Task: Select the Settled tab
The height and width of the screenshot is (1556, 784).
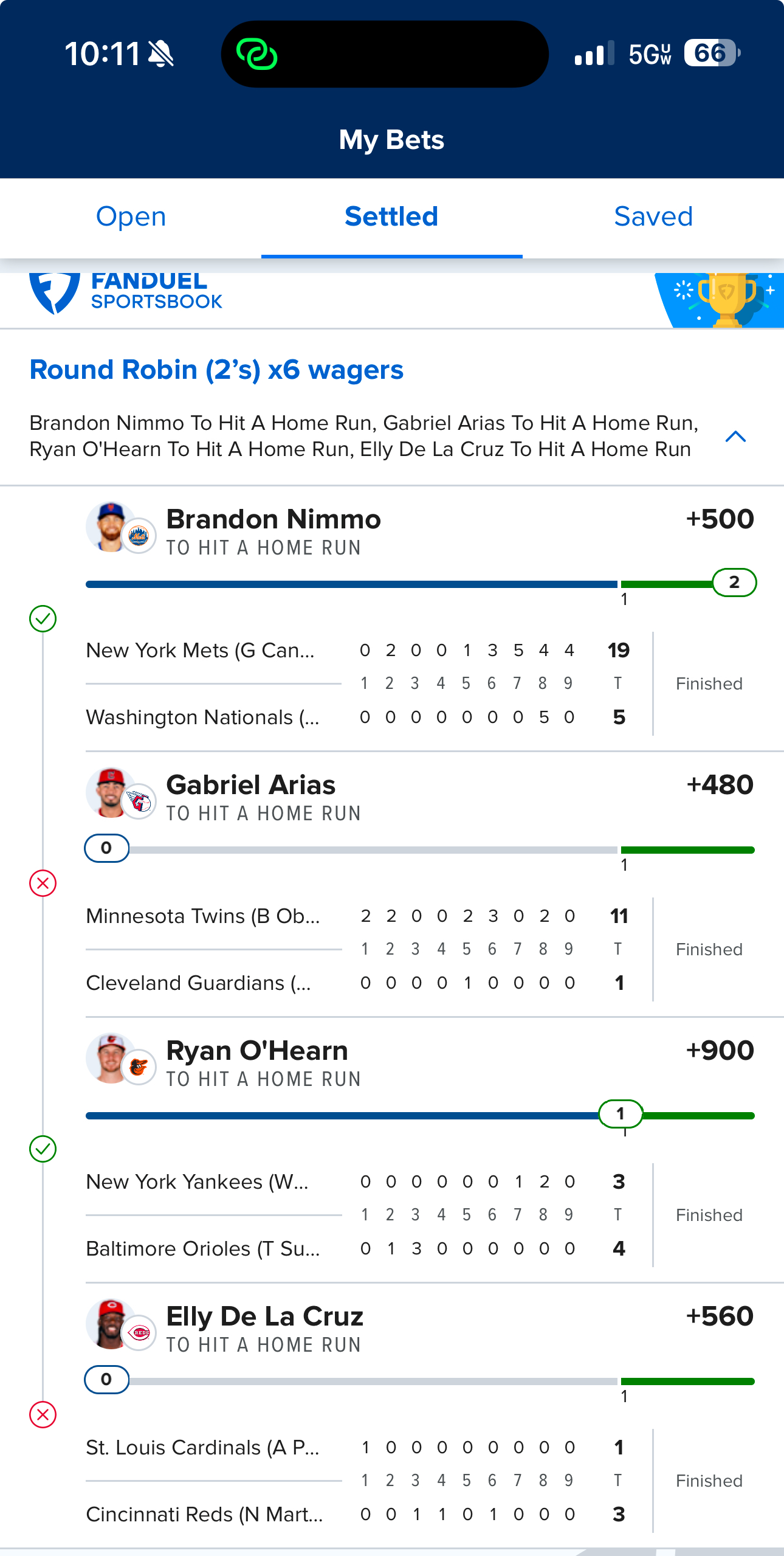Action: tap(391, 217)
